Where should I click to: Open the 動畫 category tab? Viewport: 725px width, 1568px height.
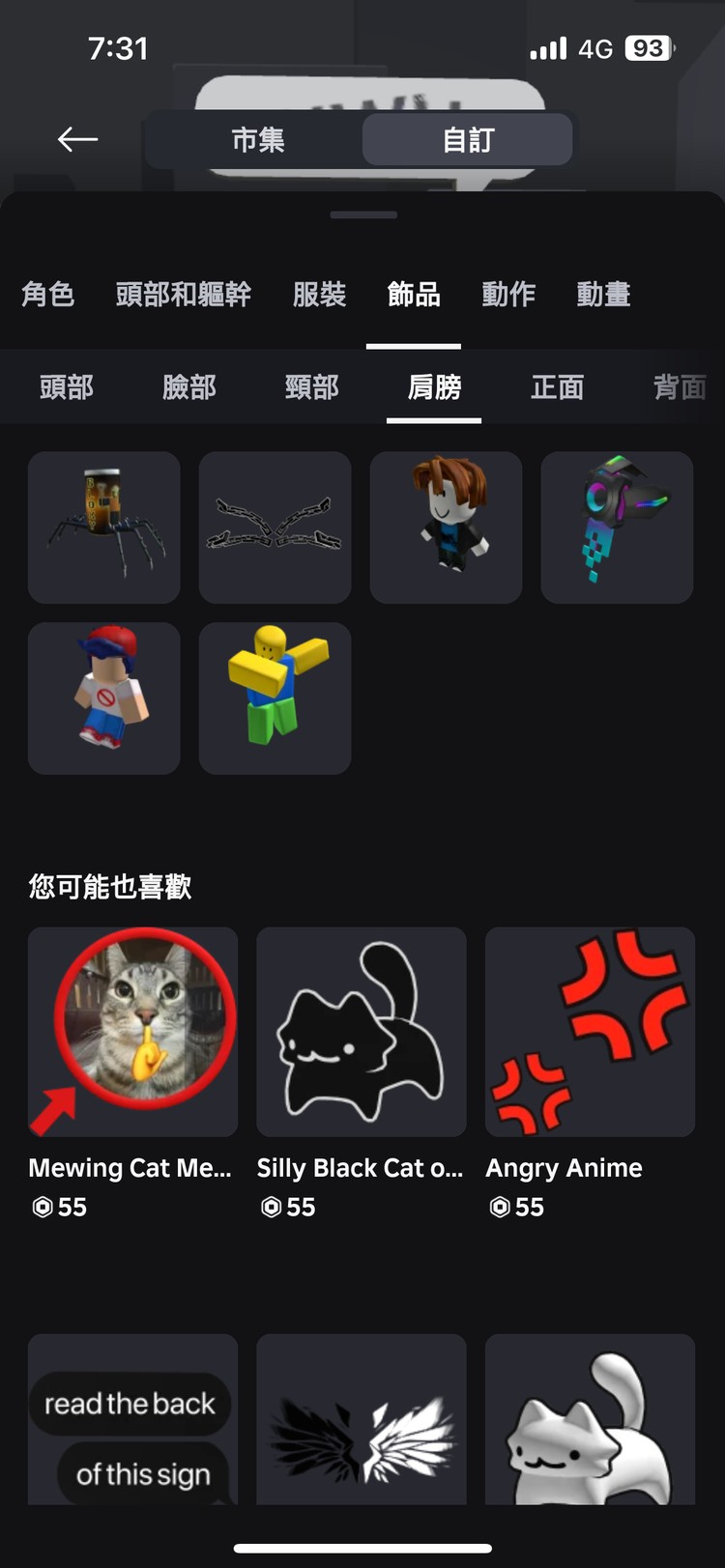tap(603, 295)
